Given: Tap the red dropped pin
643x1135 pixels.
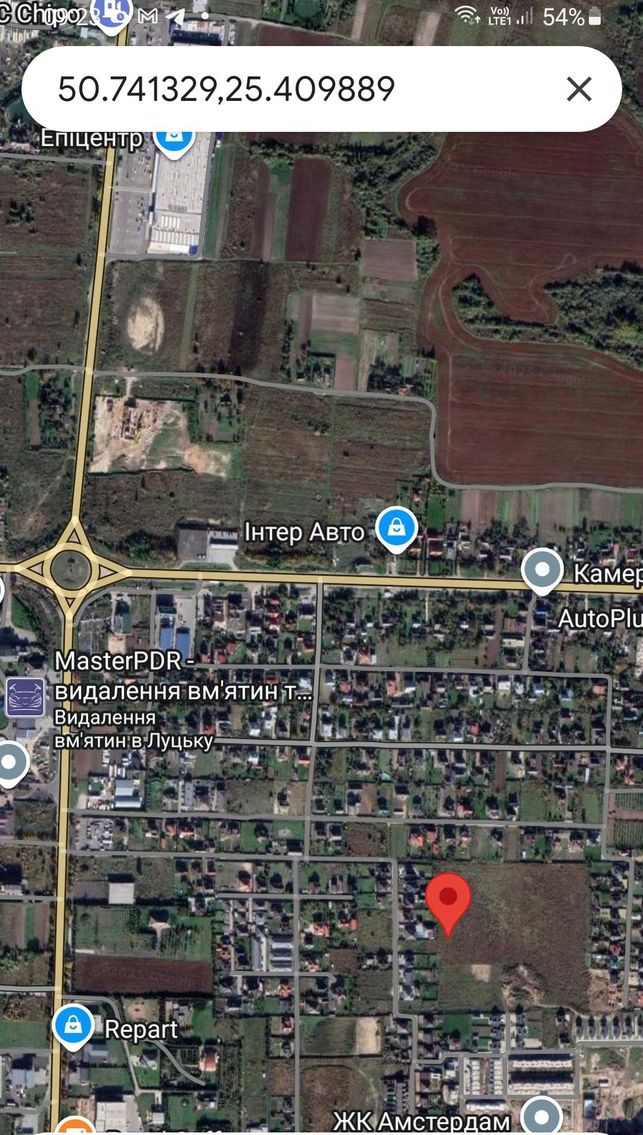Looking at the screenshot, I should (448, 903).
